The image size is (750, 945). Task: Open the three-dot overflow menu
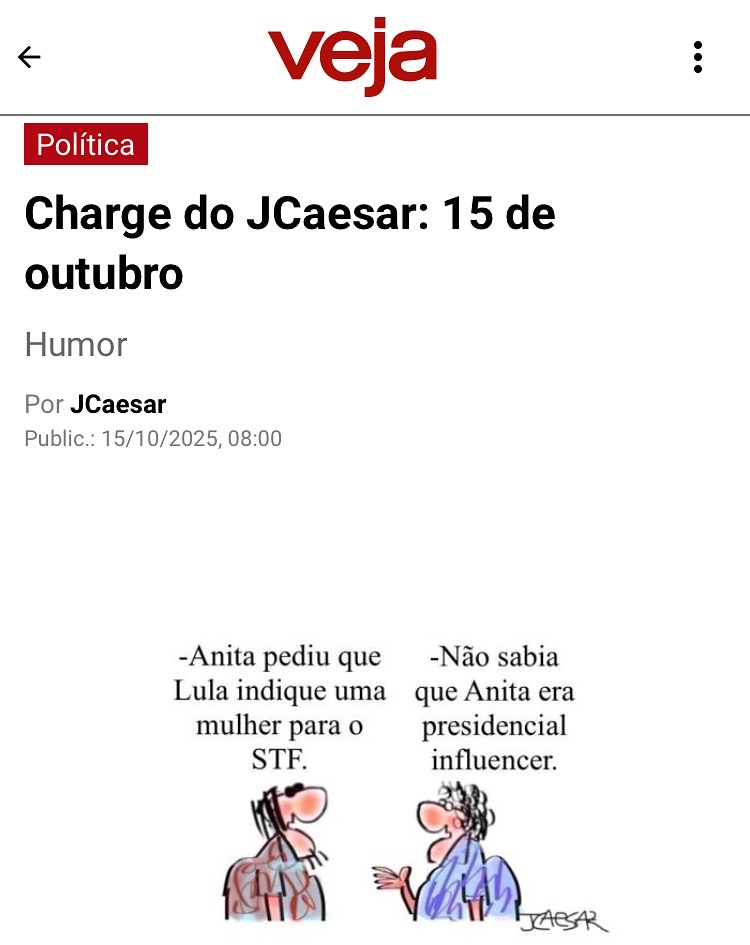pyautogui.click(x=698, y=57)
